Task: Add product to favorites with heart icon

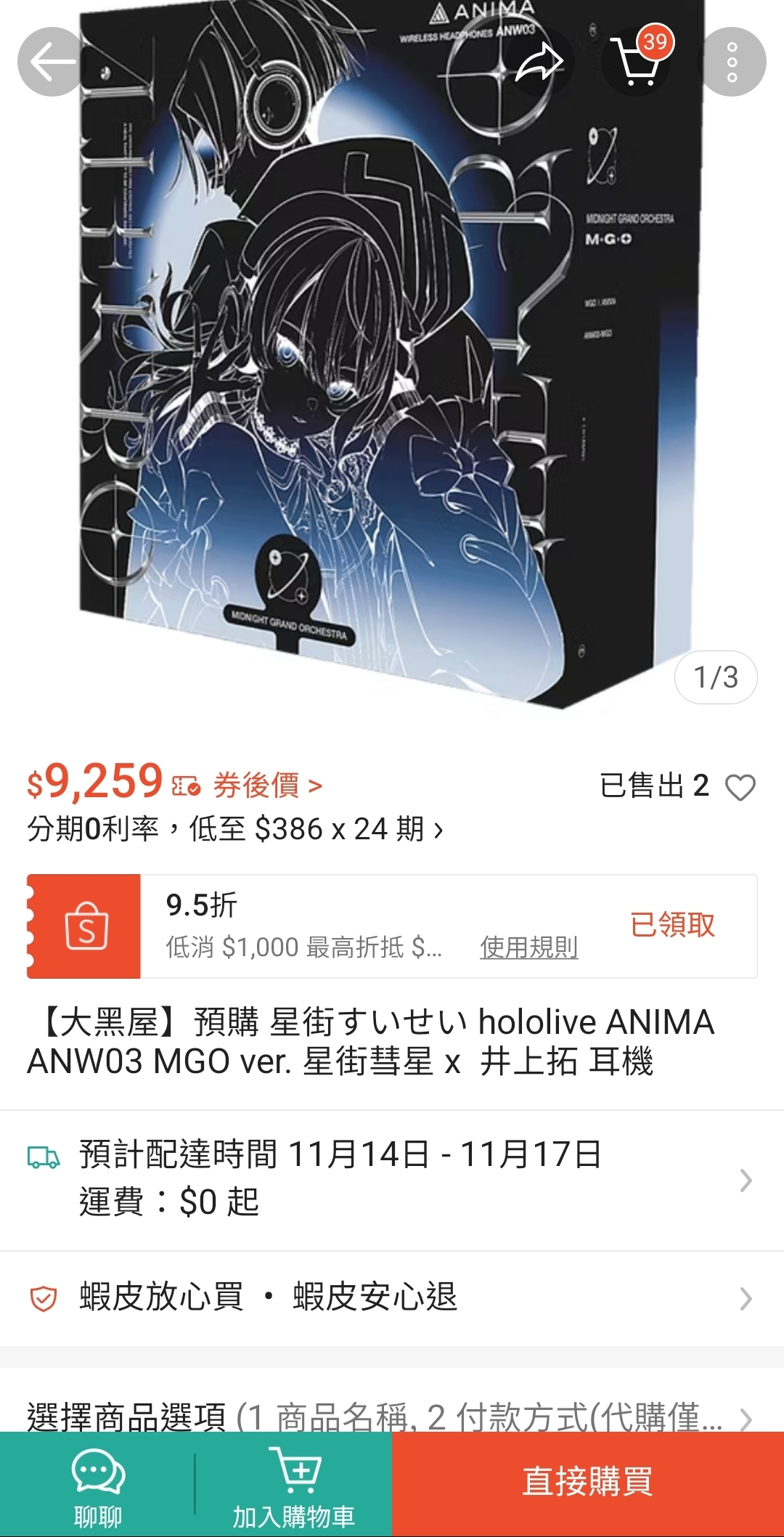Action: click(740, 788)
